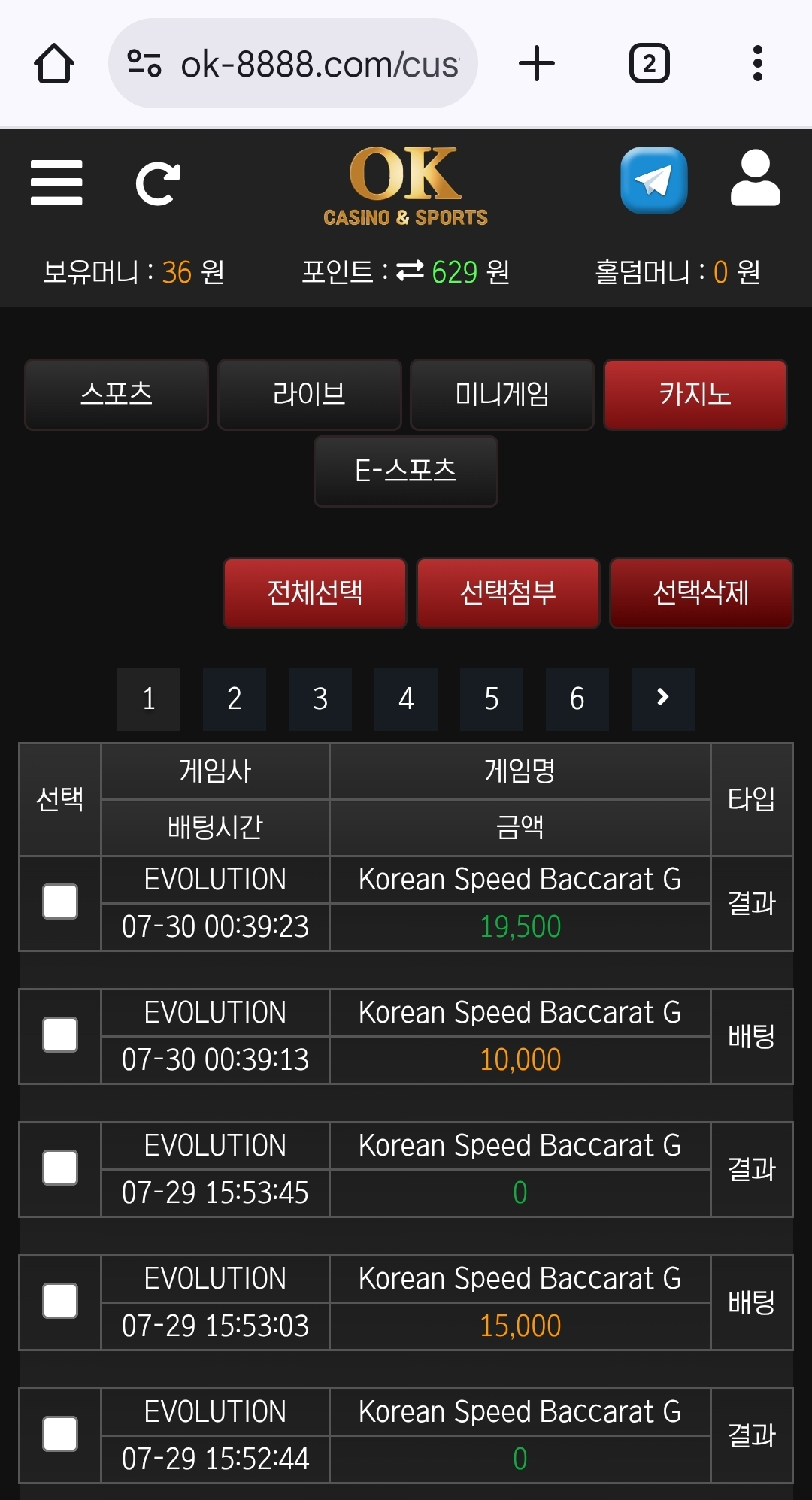Check the box for bet at 07-30 00:39:23
The width and height of the screenshot is (812, 1500).
point(60,902)
